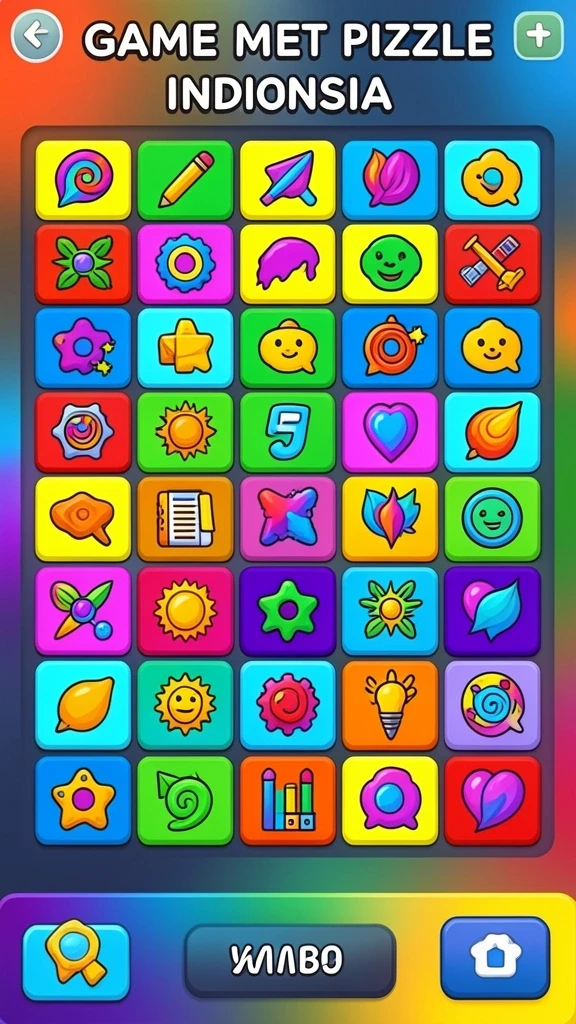Viewport: 576px width, 1024px height.
Task: Tap the green plus button
Action: 539,36
